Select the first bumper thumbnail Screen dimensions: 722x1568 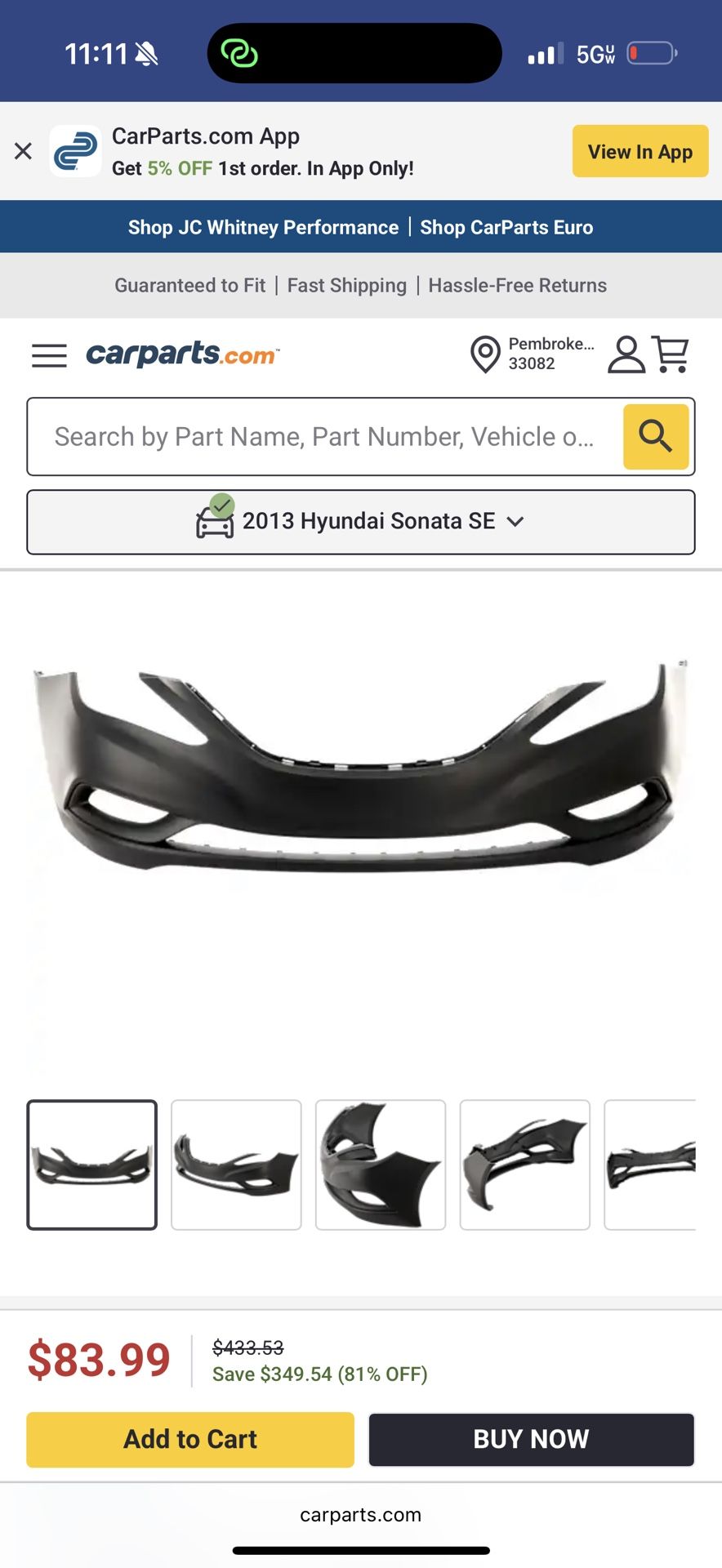(92, 1165)
